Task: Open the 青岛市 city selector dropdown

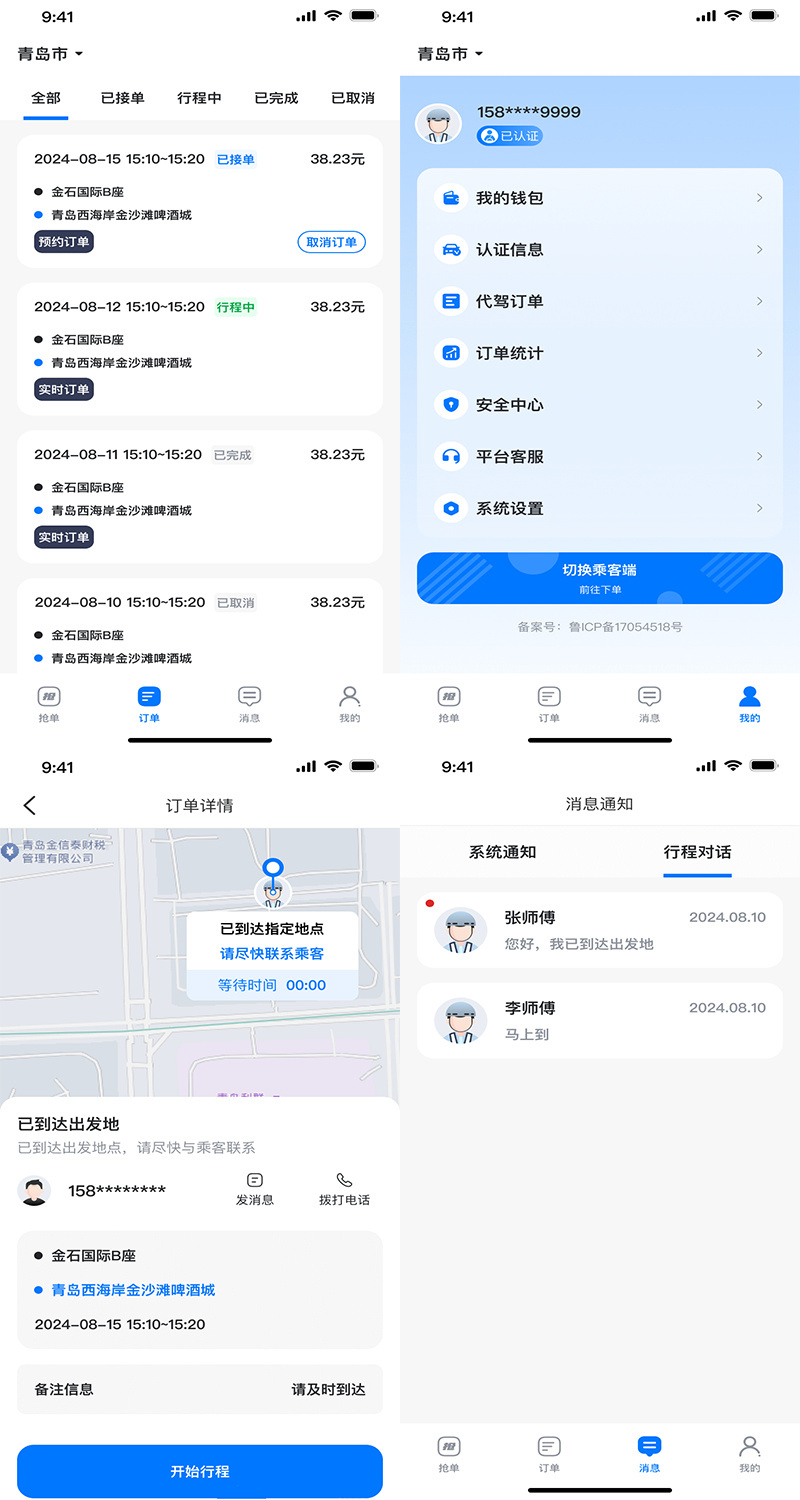Action: [49, 54]
